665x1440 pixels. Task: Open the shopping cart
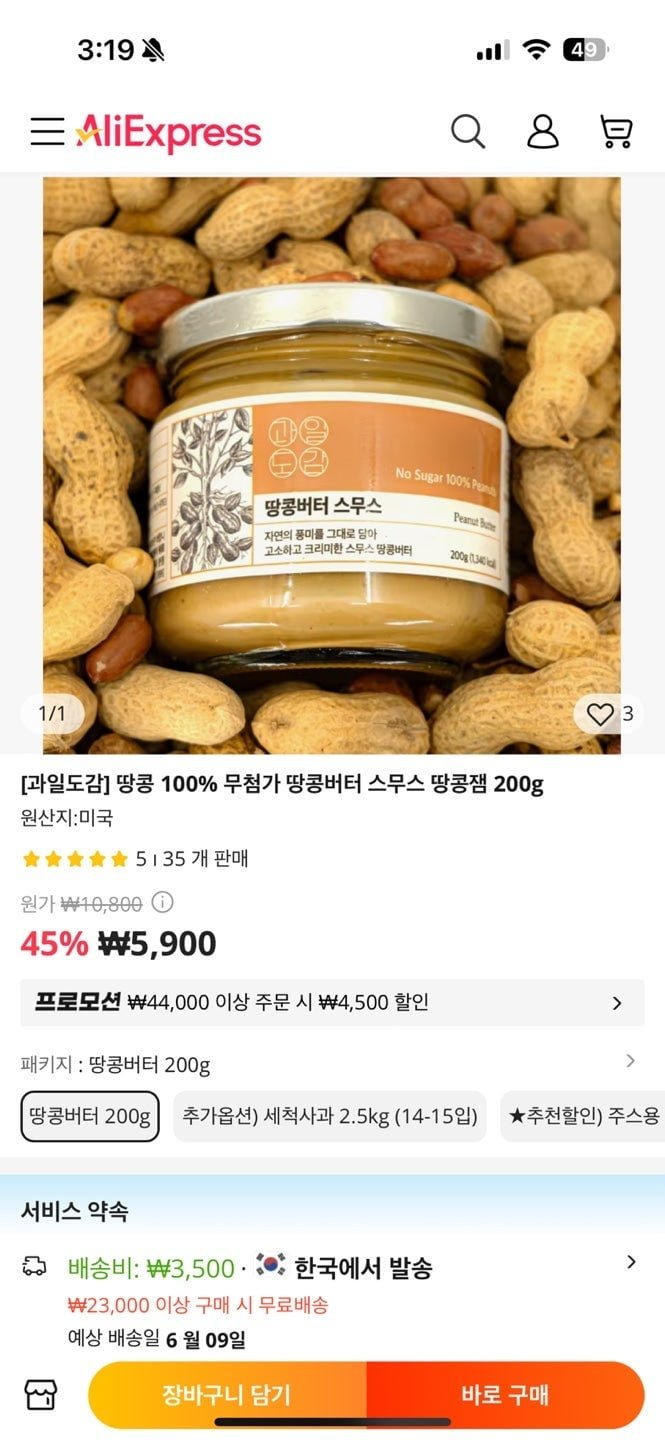coord(616,131)
